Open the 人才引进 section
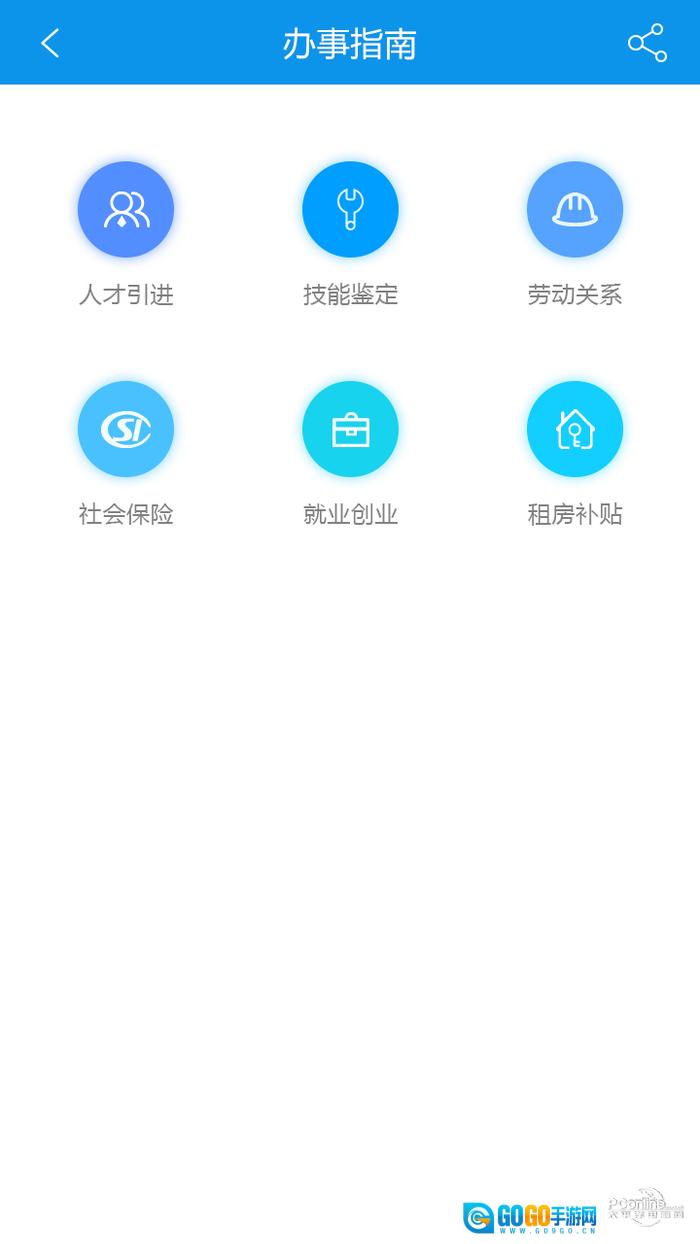The height and width of the screenshot is (1244, 700). (126, 210)
